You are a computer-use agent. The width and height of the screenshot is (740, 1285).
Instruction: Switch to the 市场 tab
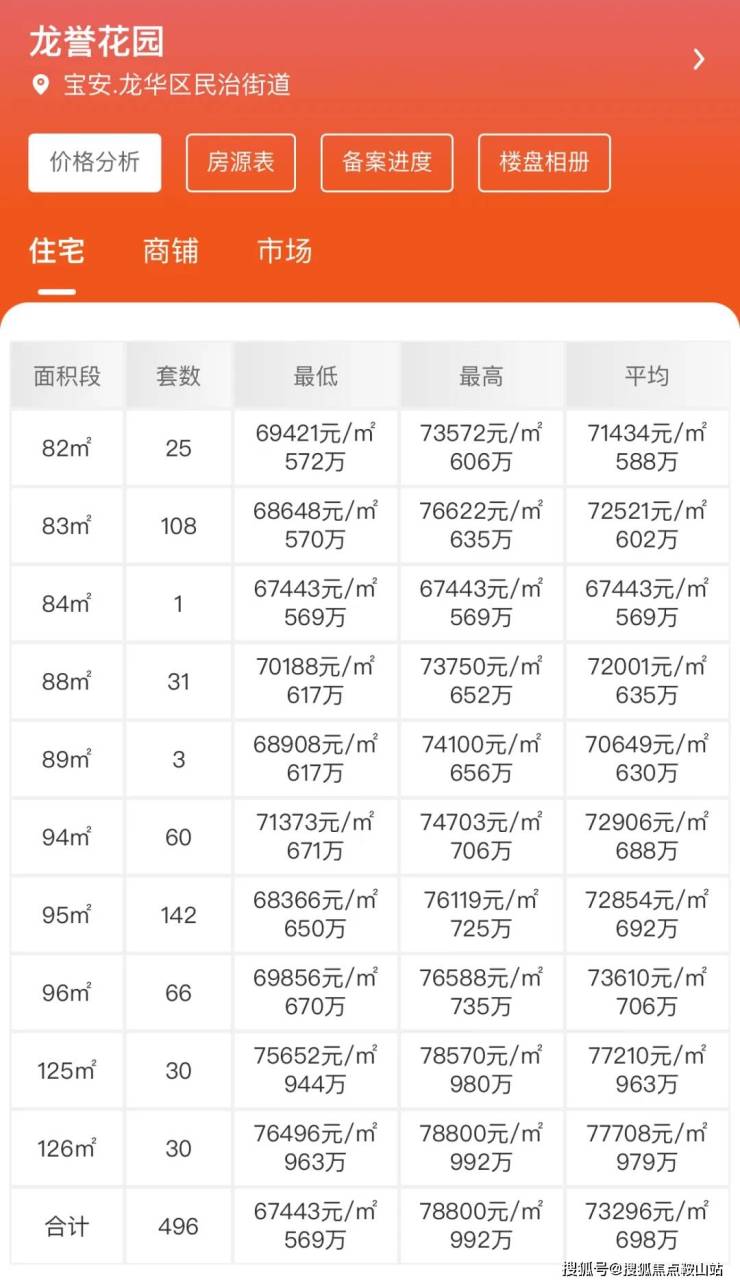coord(285,251)
